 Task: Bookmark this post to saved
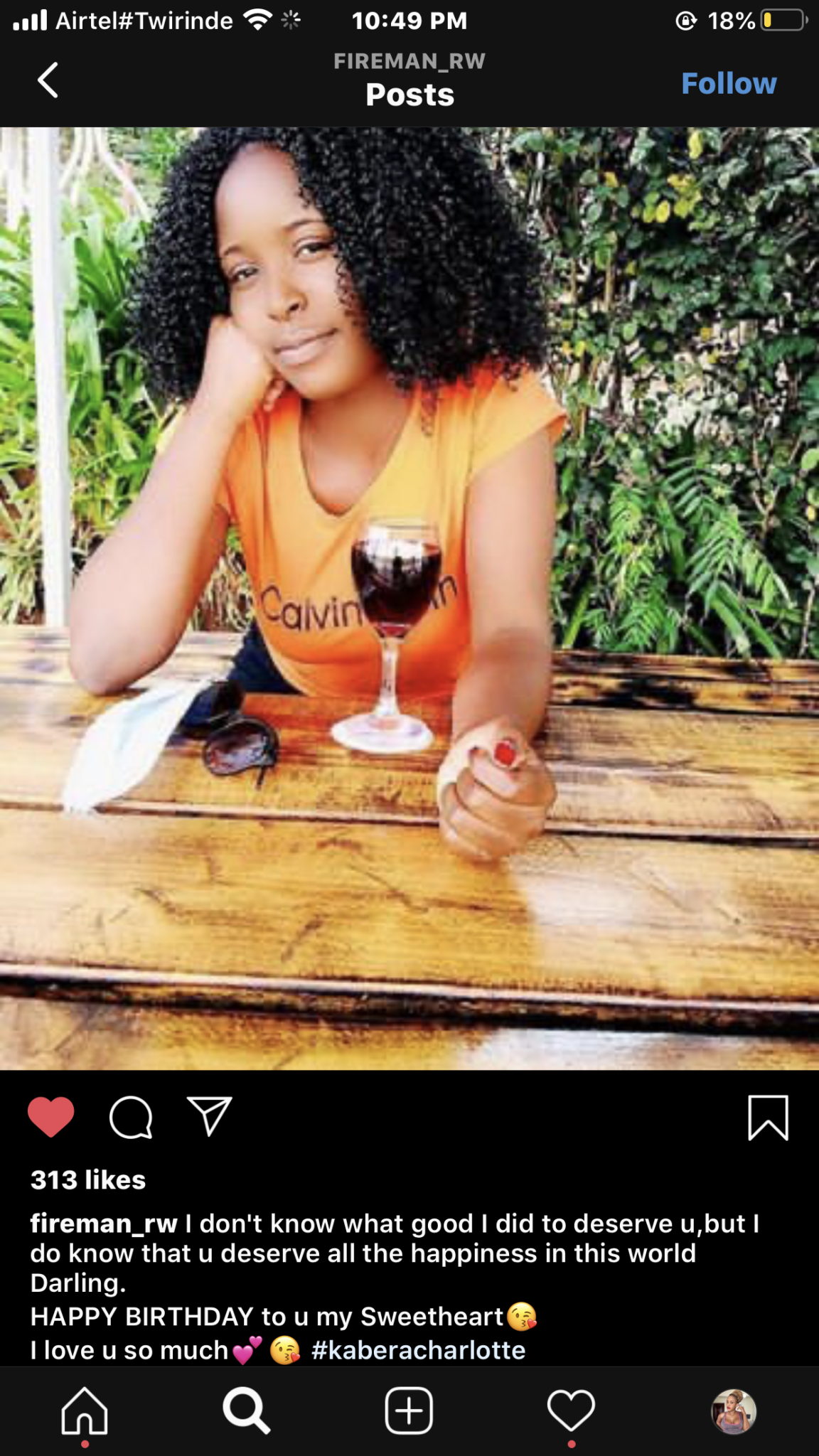coord(768,1118)
